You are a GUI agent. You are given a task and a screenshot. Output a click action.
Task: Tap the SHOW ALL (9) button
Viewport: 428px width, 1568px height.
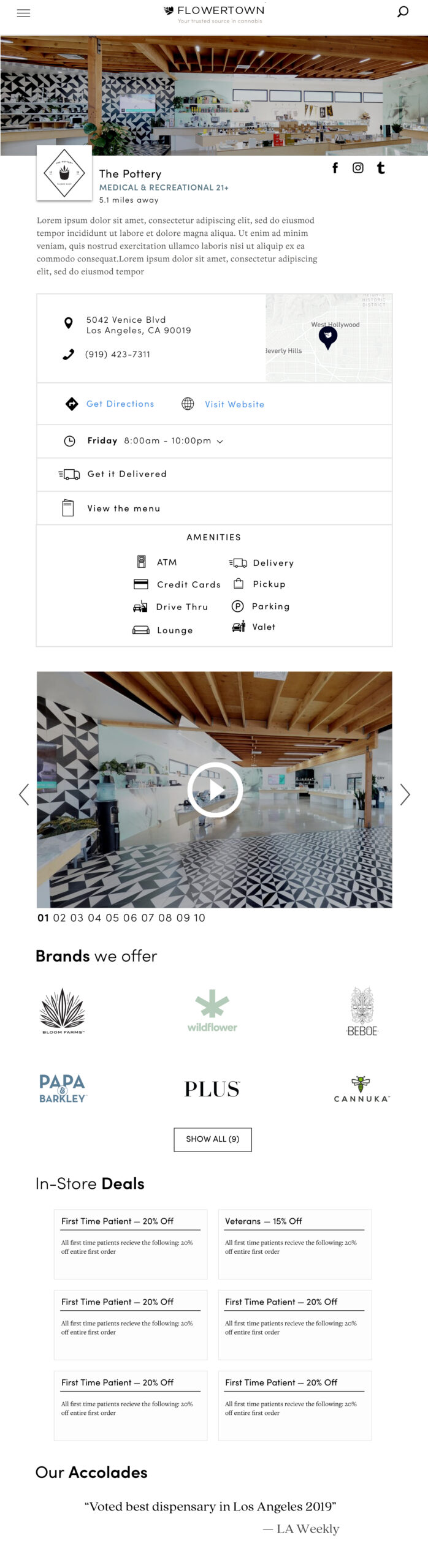[212, 1139]
